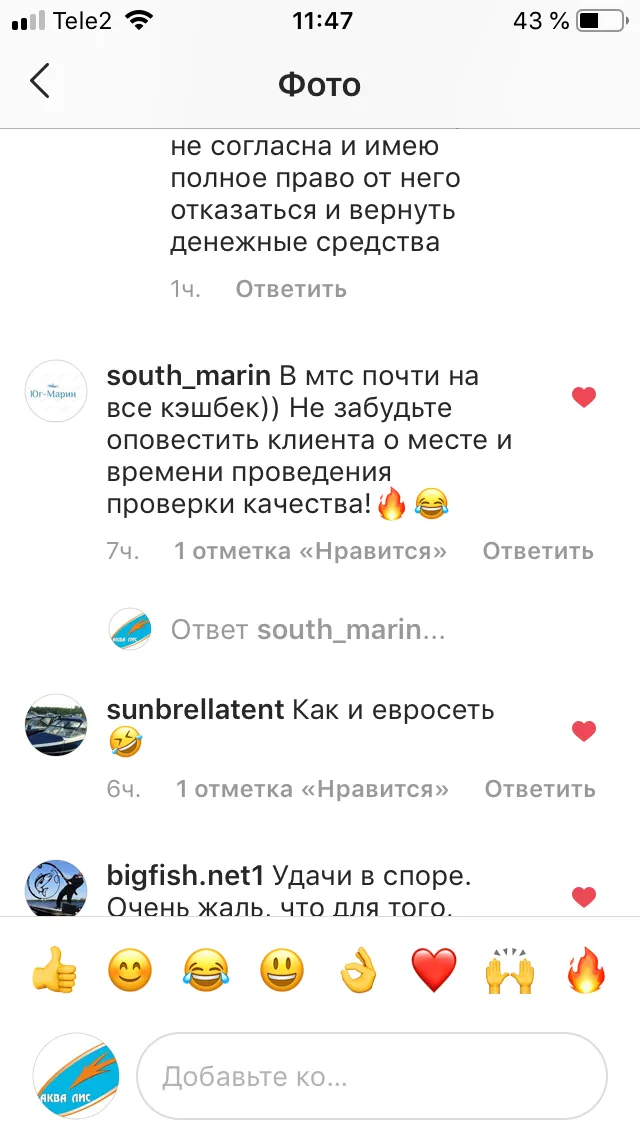The image size is (640, 1136).
Task: Open sunbrellatent's profile avatar
Action: 56,725
